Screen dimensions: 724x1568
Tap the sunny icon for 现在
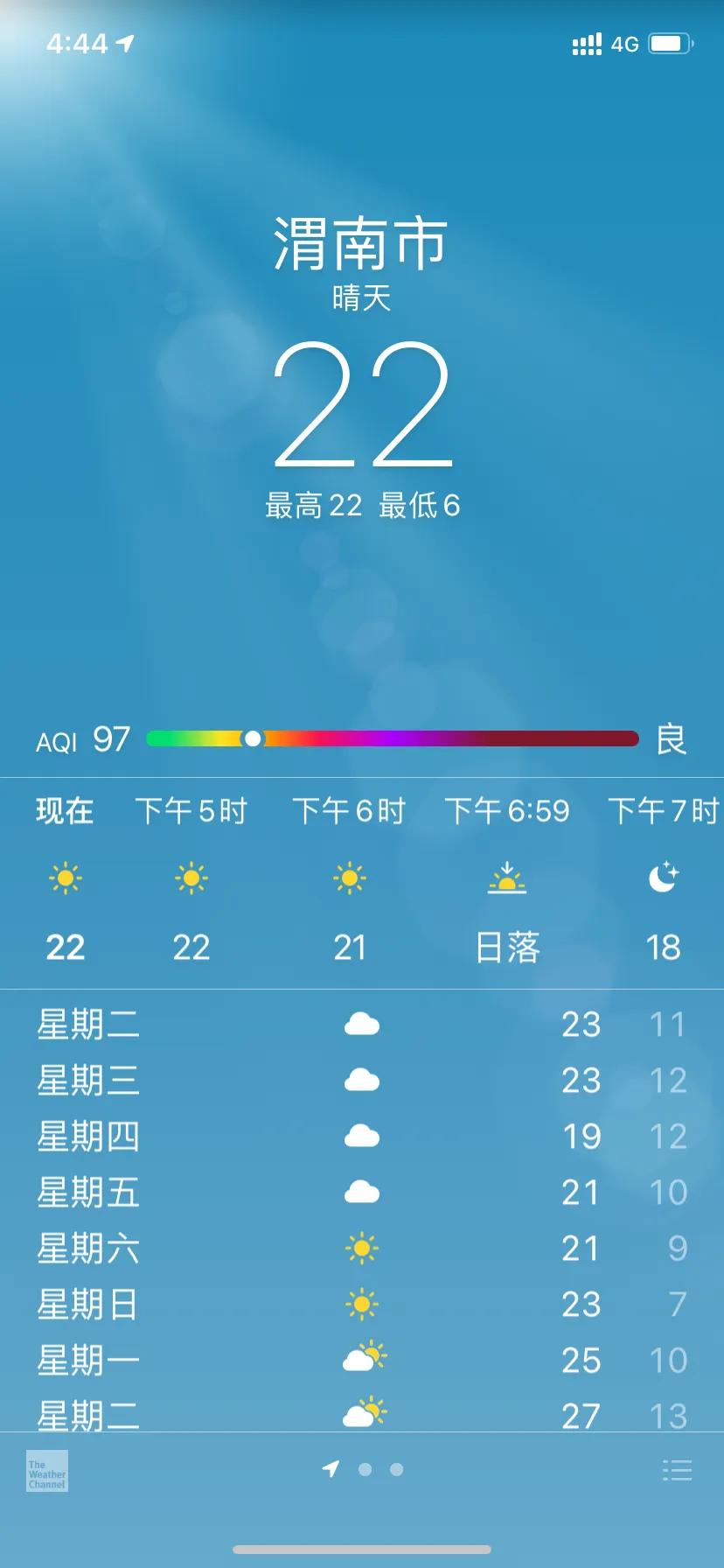[66, 879]
